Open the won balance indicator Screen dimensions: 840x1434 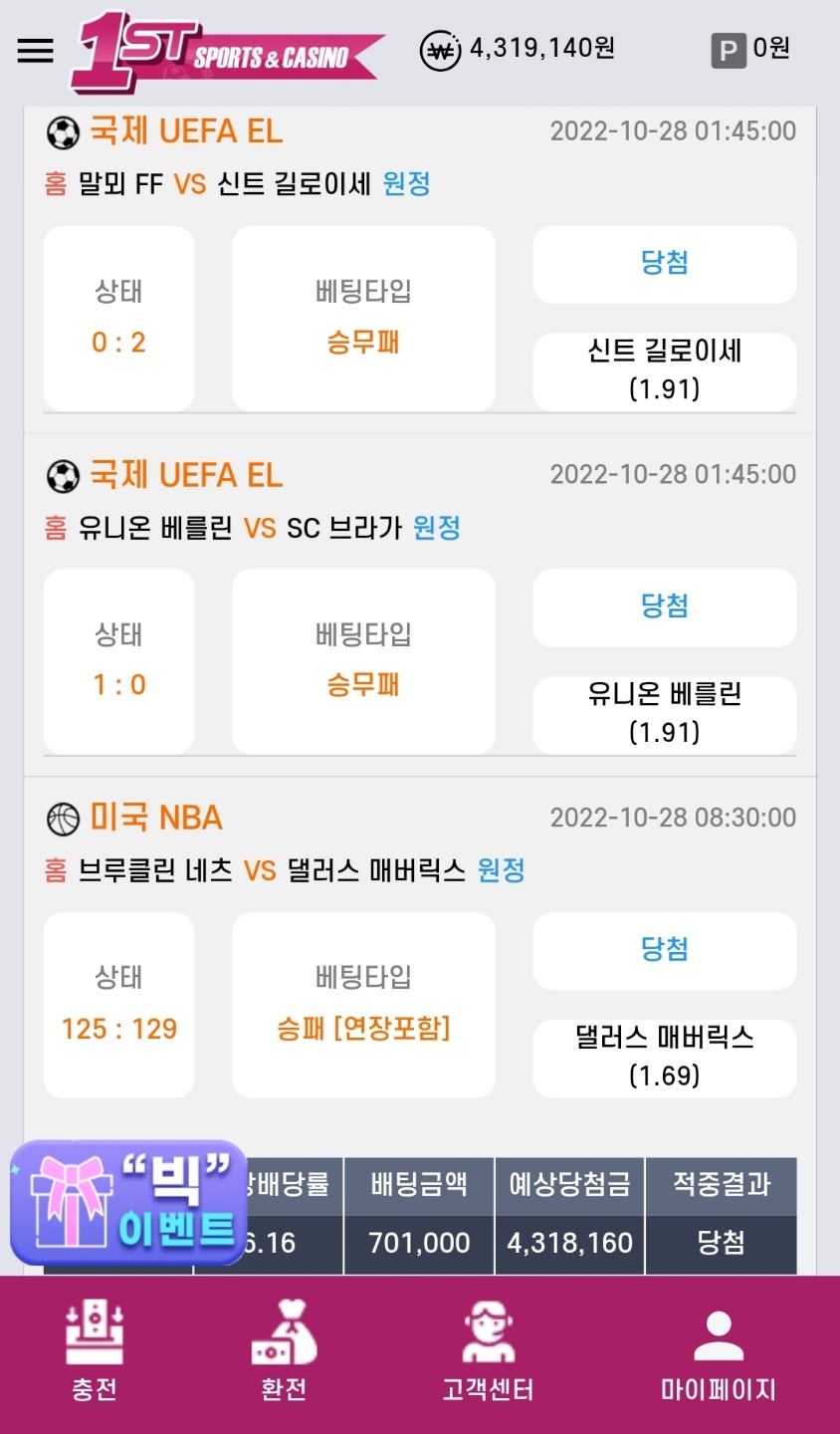pyautogui.click(x=518, y=49)
